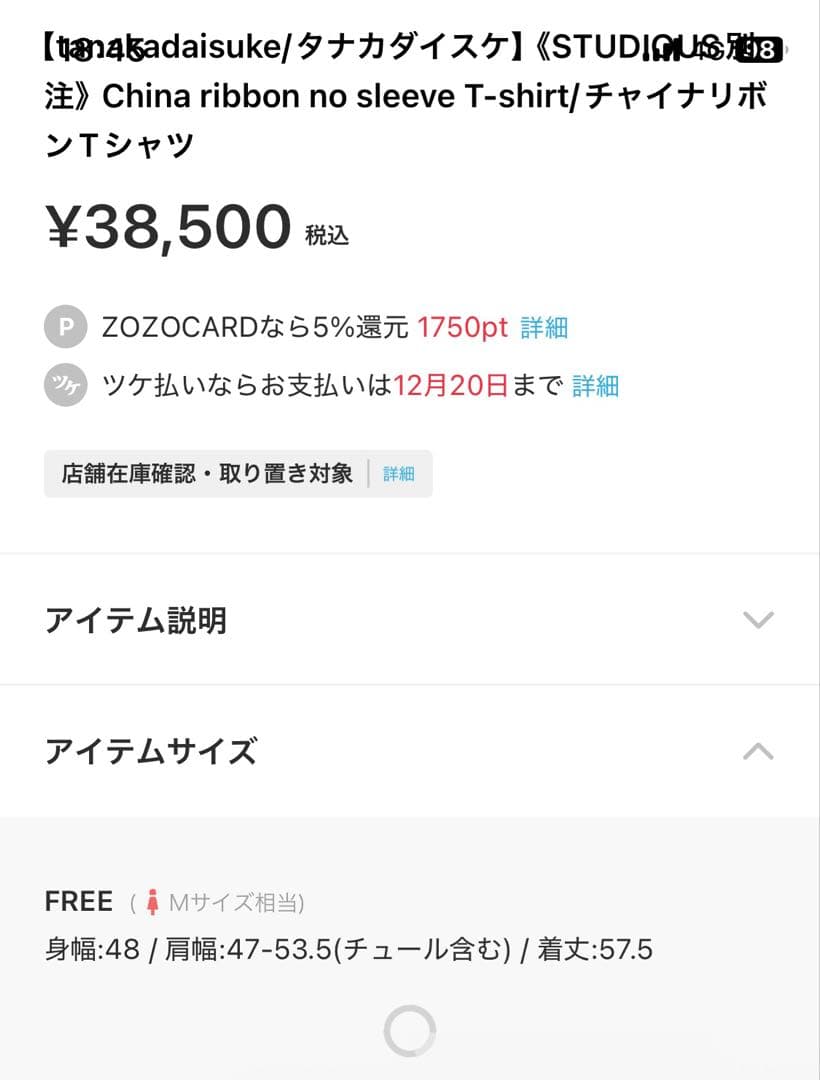Click the chevron beside アイテム説明
Viewport: 820px width, 1080px height.
(x=757, y=619)
